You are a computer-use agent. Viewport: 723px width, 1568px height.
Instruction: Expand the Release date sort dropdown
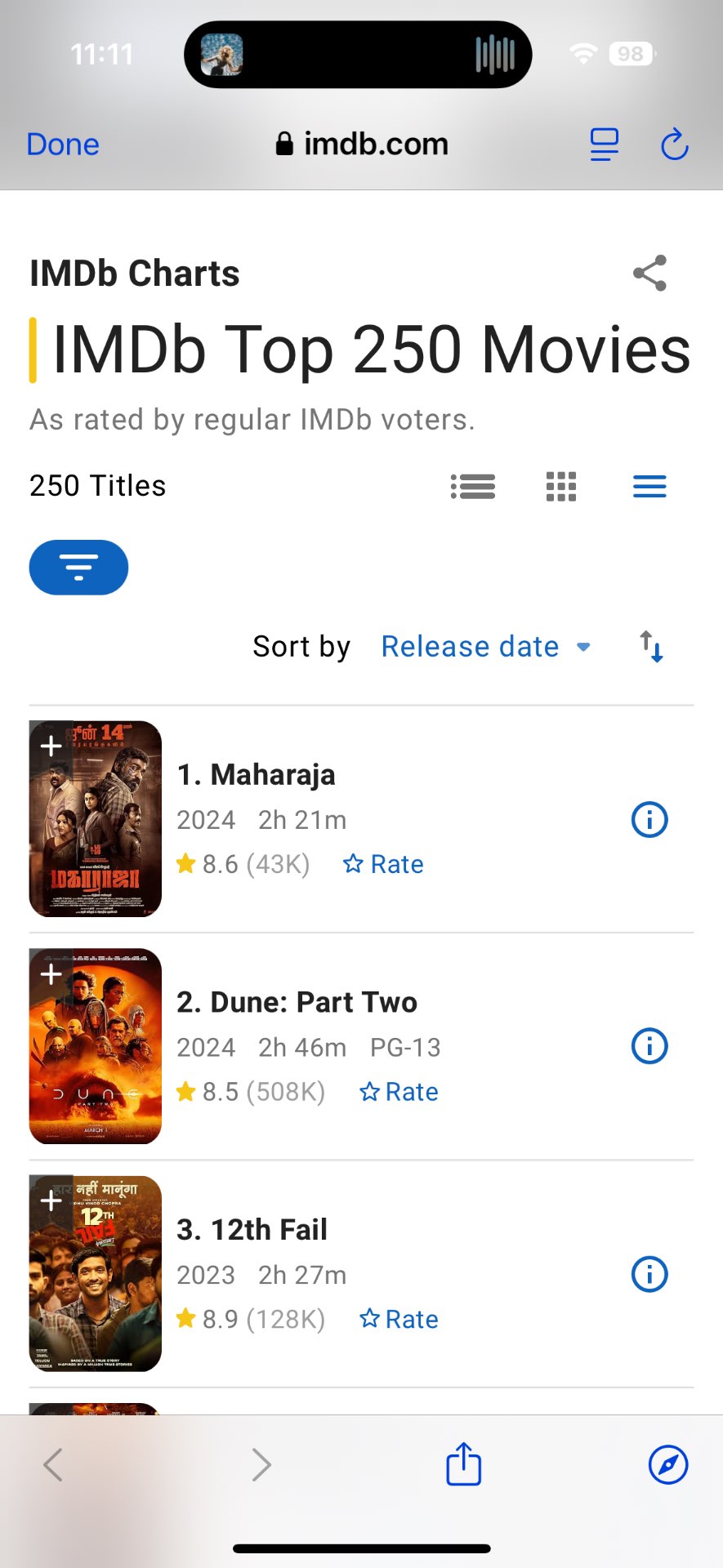click(x=486, y=647)
